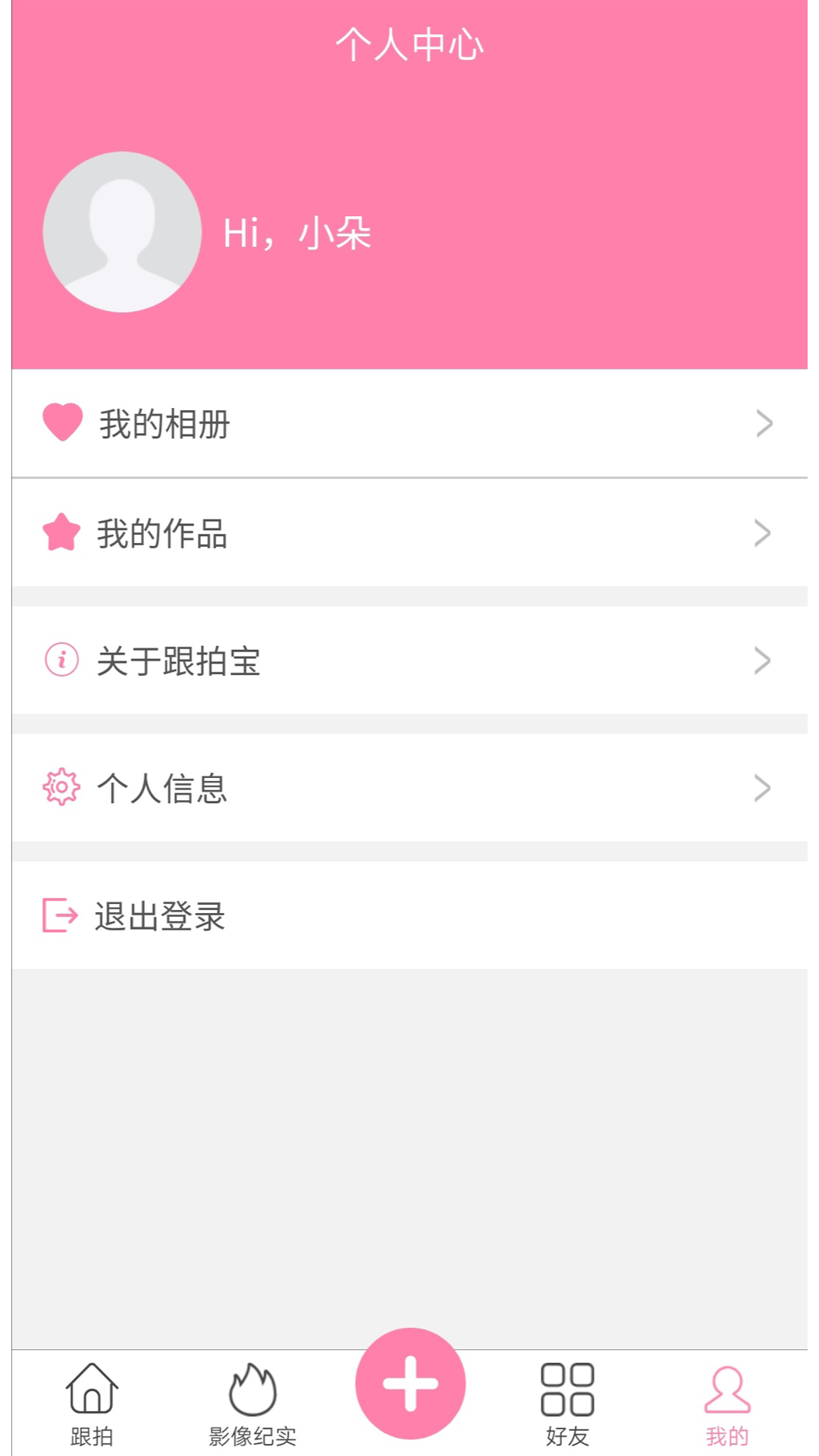Screen dimensions: 819x1456
Task: Expand 我的相册 via its chevron arrow
Action: pyautogui.click(x=763, y=425)
